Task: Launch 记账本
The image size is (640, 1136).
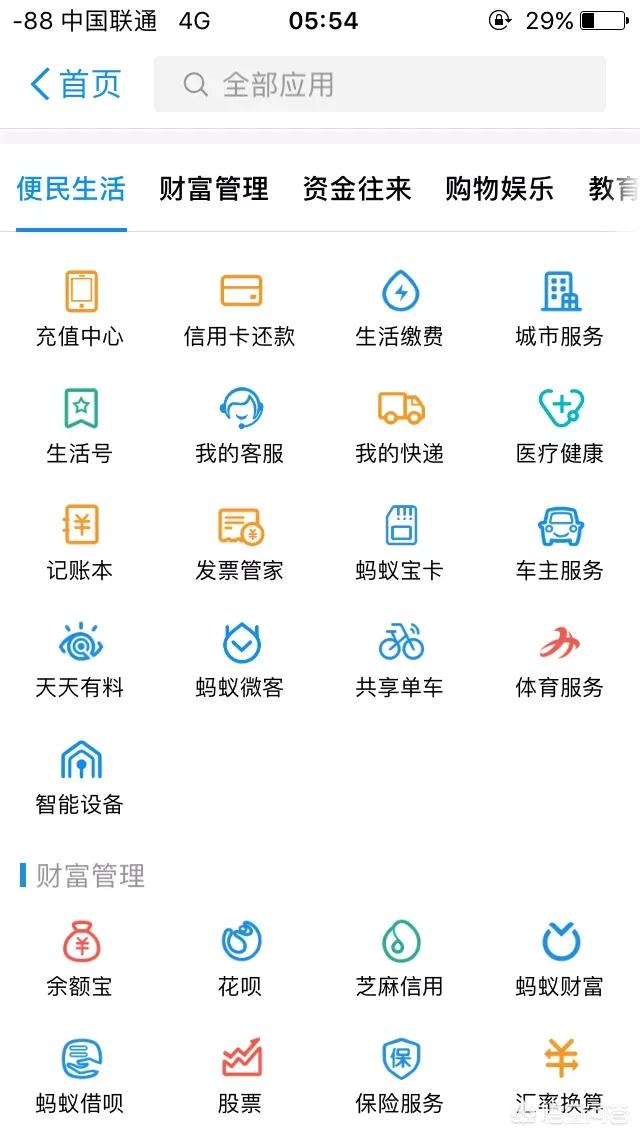Action: [80, 542]
